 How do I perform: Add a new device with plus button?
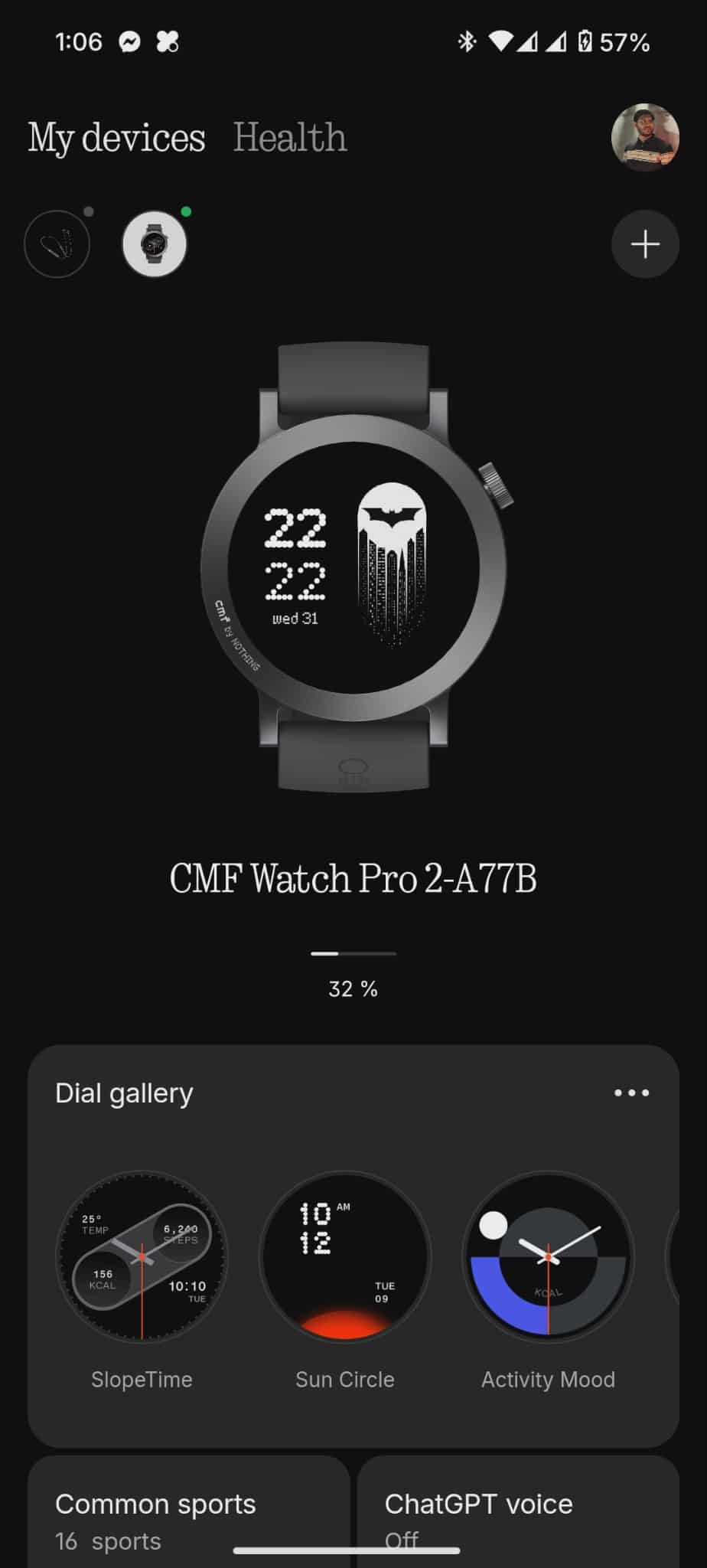tap(645, 244)
